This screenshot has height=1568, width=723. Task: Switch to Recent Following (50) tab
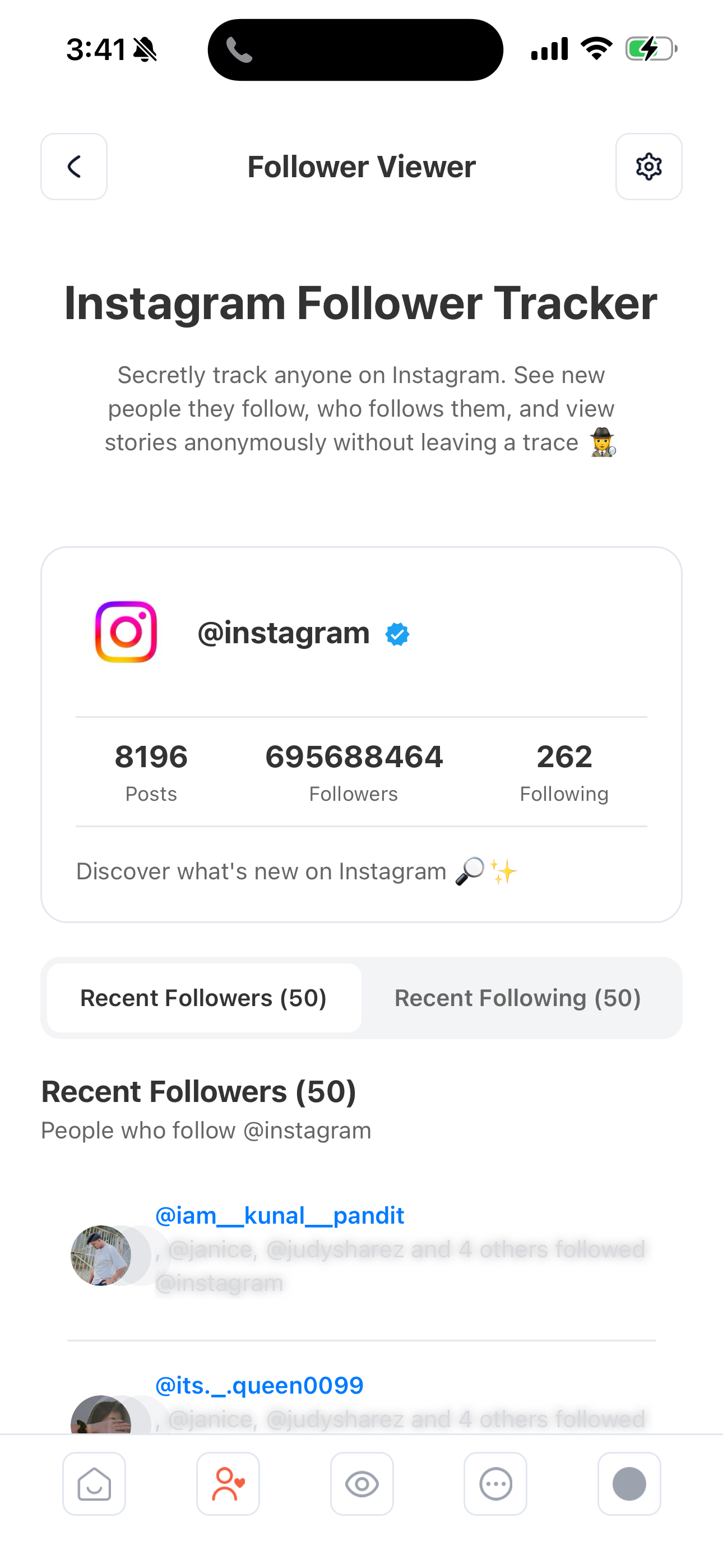517,998
